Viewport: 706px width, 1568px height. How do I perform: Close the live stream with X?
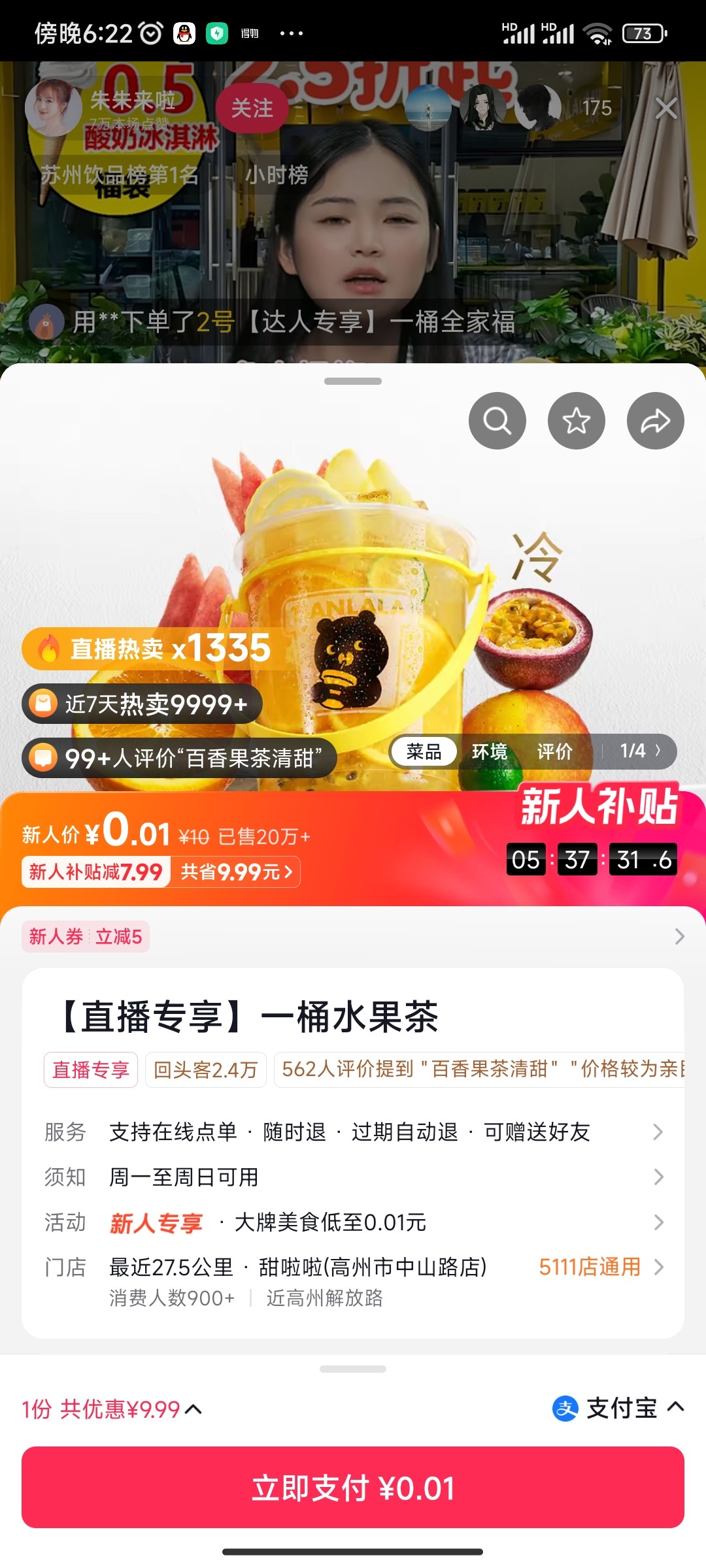tap(666, 108)
